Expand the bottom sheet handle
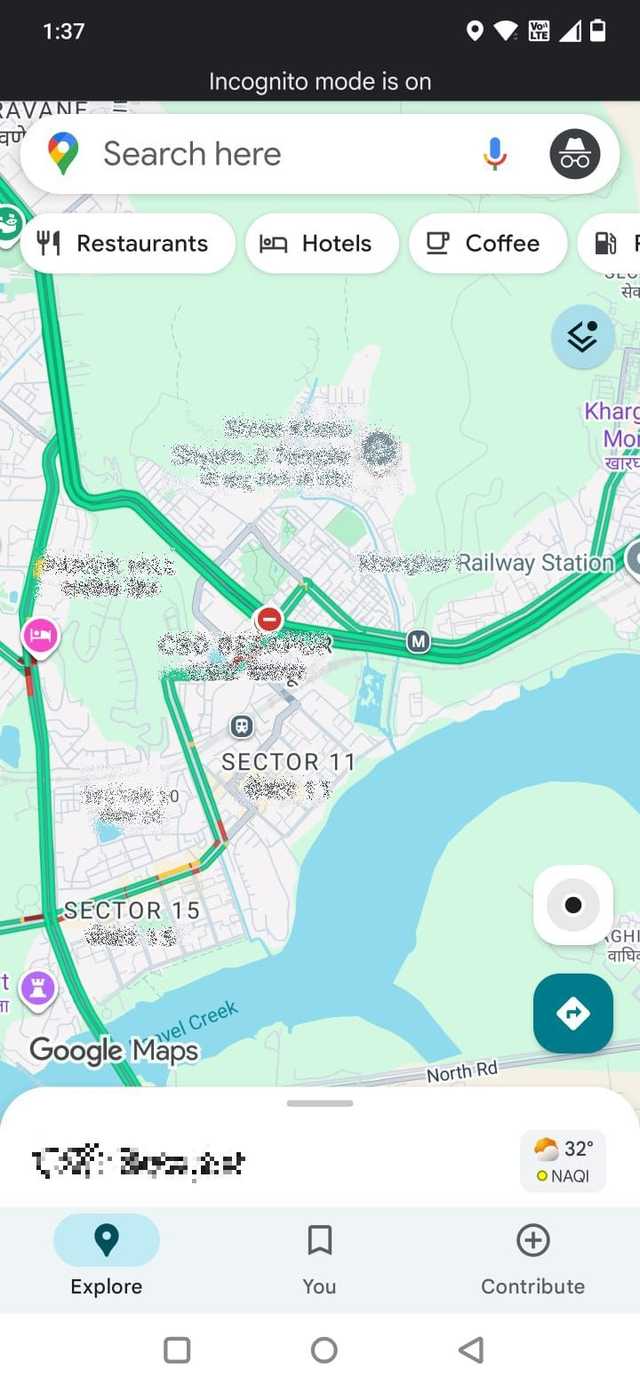 (320, 1103)
